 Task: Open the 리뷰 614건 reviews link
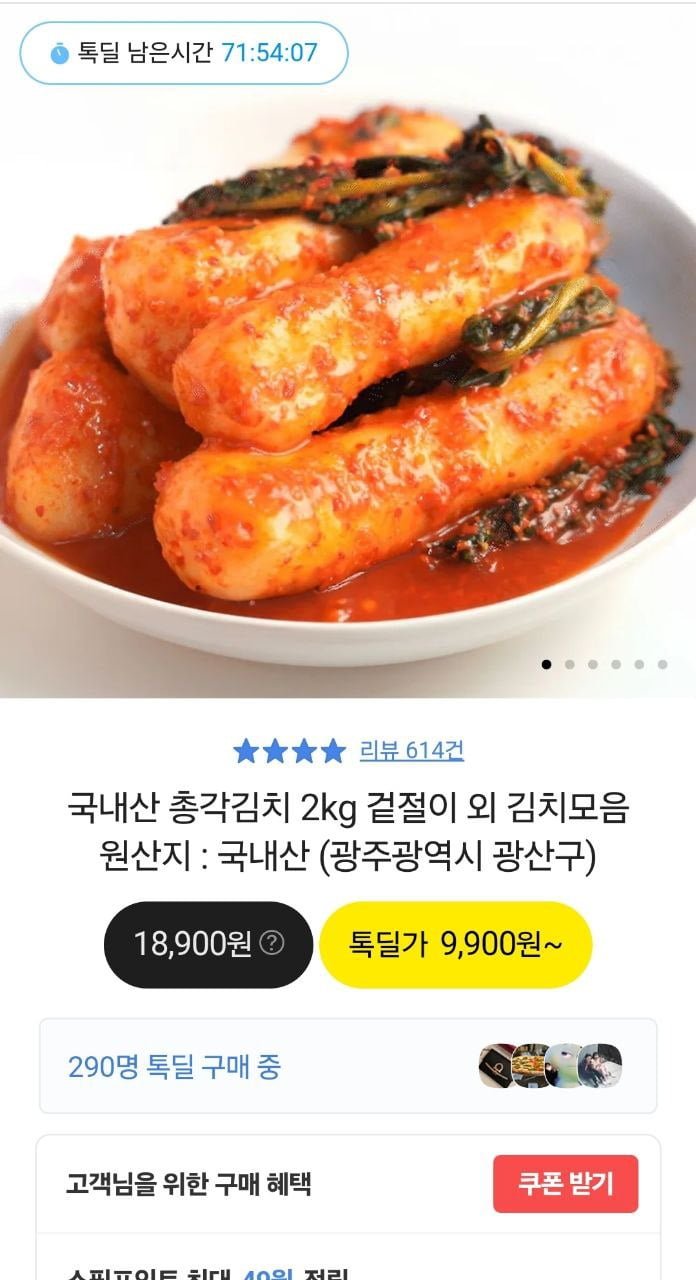[411, 750]
